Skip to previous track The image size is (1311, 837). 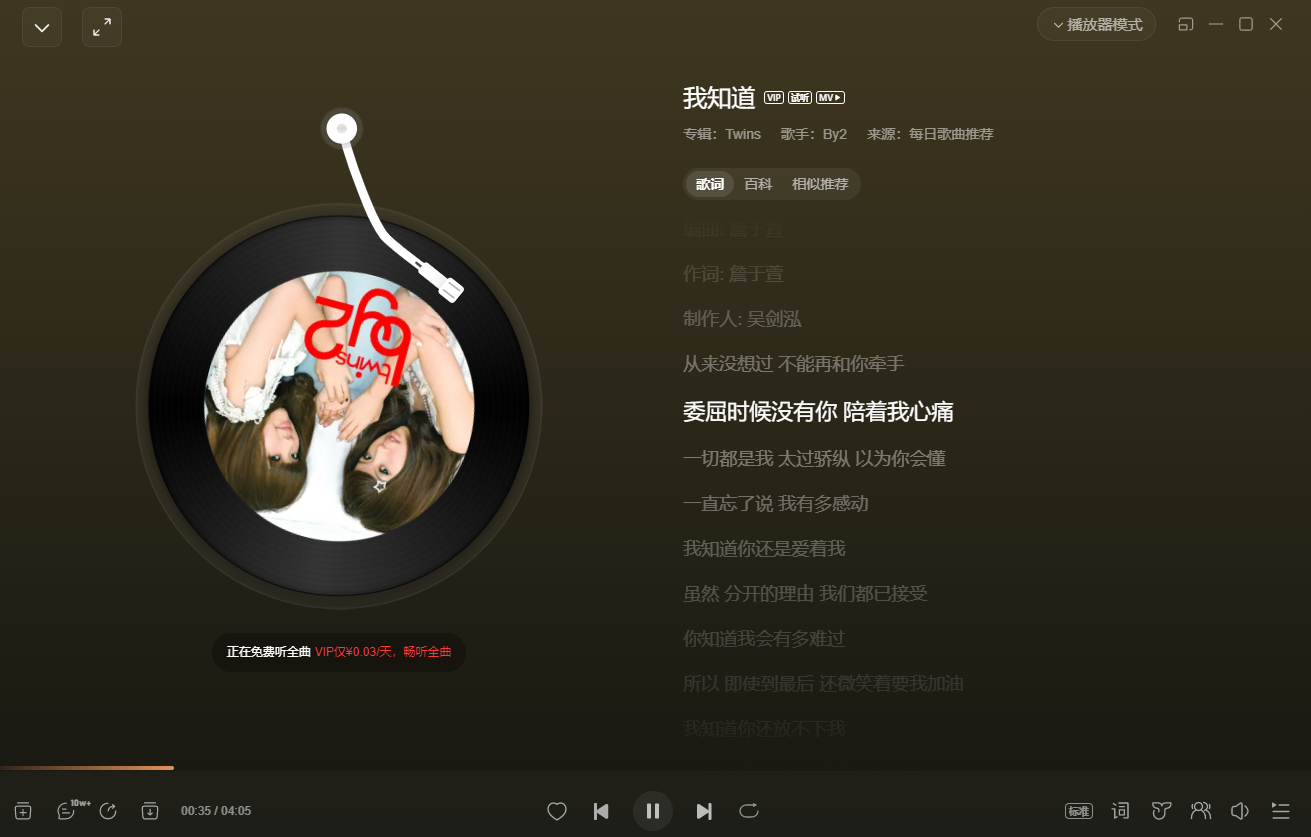click(x=601, y=811)
